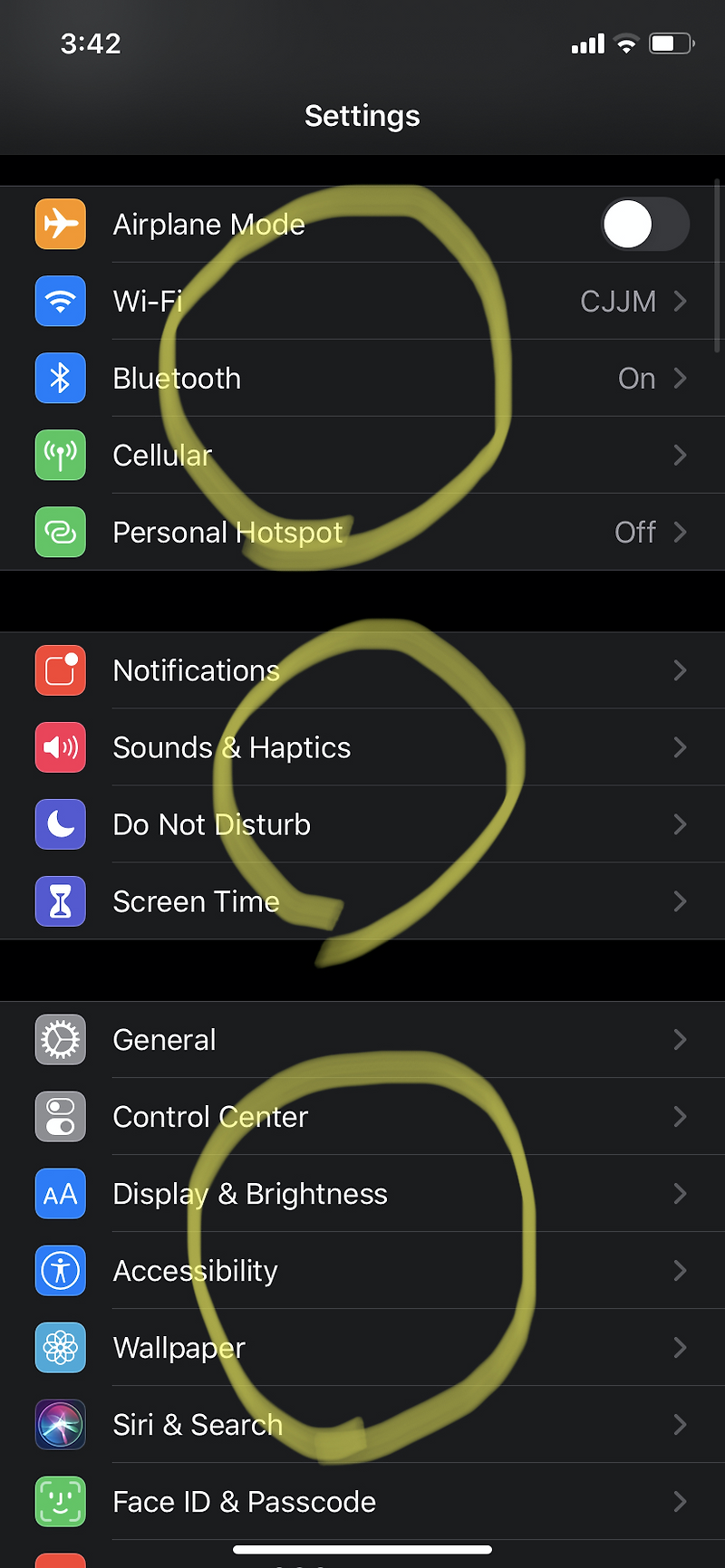
Task: Tap the Notifications icon
Action: (x=60, y=670)
